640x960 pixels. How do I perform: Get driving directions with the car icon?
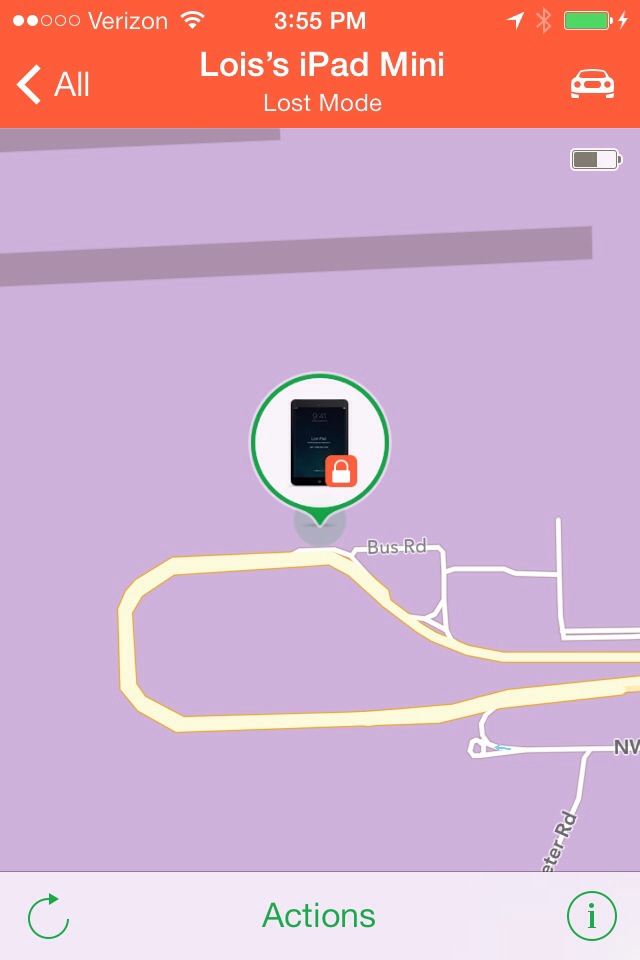[592, 85]
